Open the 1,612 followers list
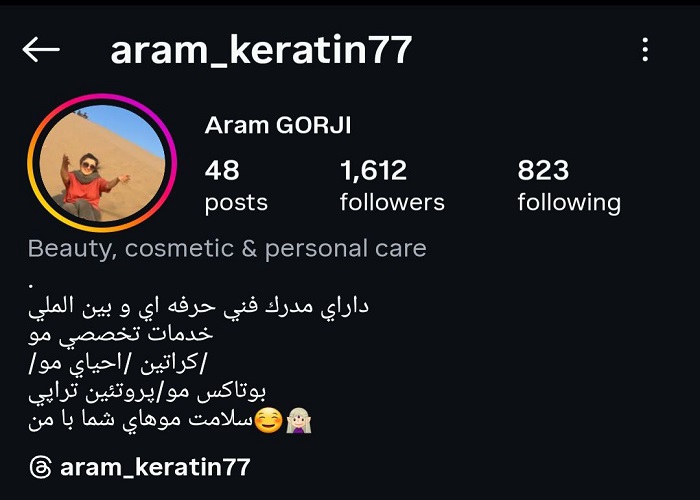The image size is (700, 500). click(x=391, y=186)
